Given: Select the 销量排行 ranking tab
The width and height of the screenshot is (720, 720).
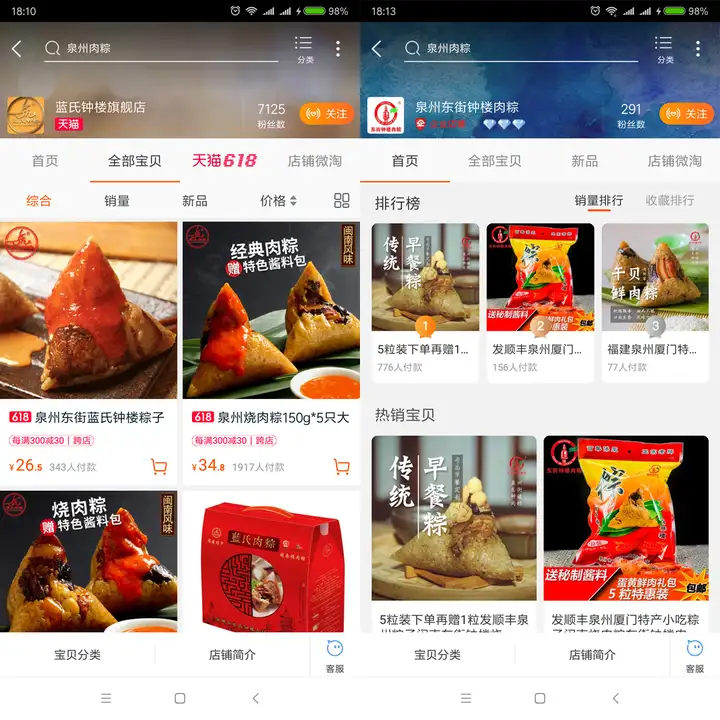Looking at the screenshot, I should pyautogui.click(x=598, y=201).
